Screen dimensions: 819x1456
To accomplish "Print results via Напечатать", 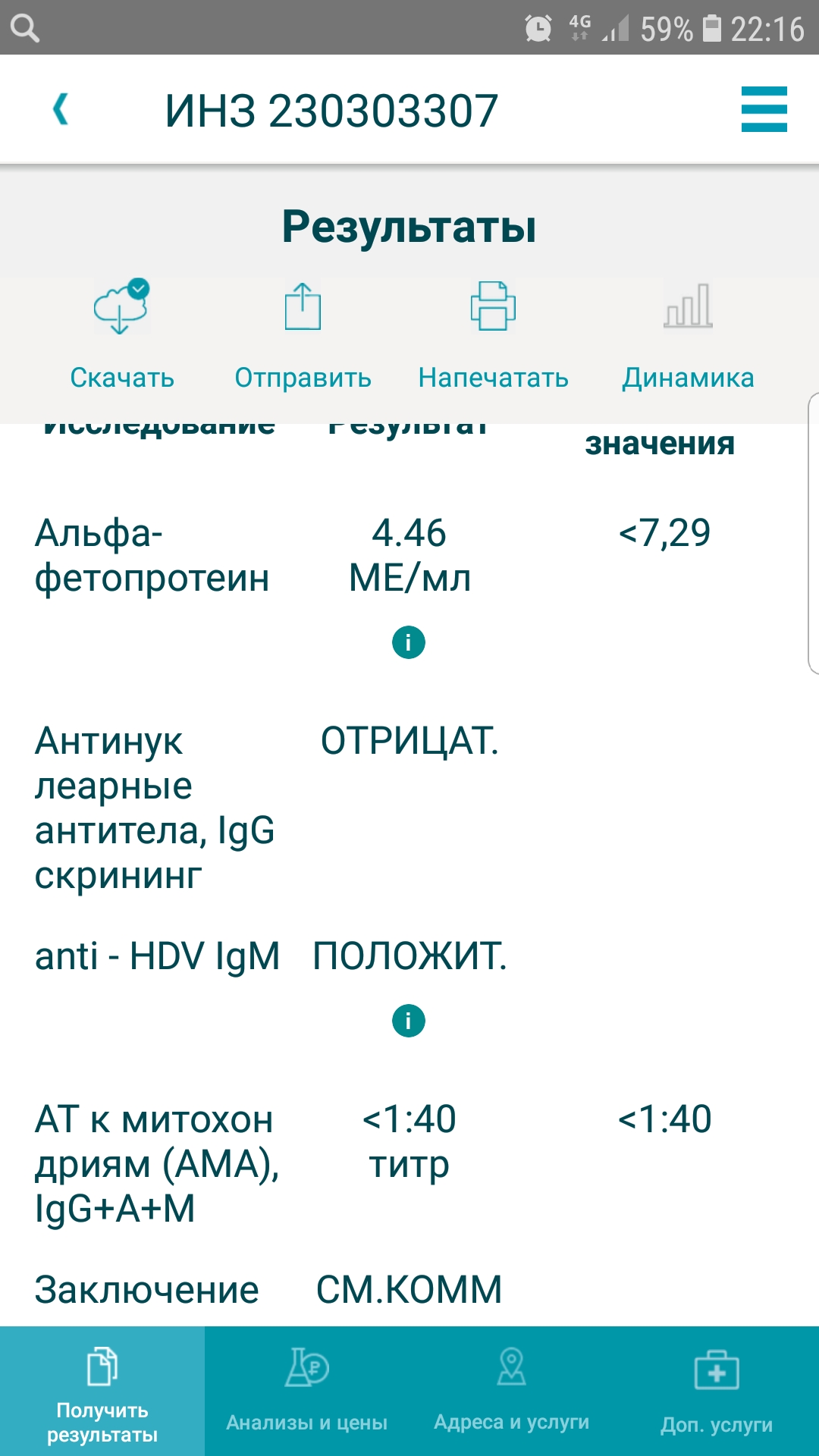I will click(493, 334).
